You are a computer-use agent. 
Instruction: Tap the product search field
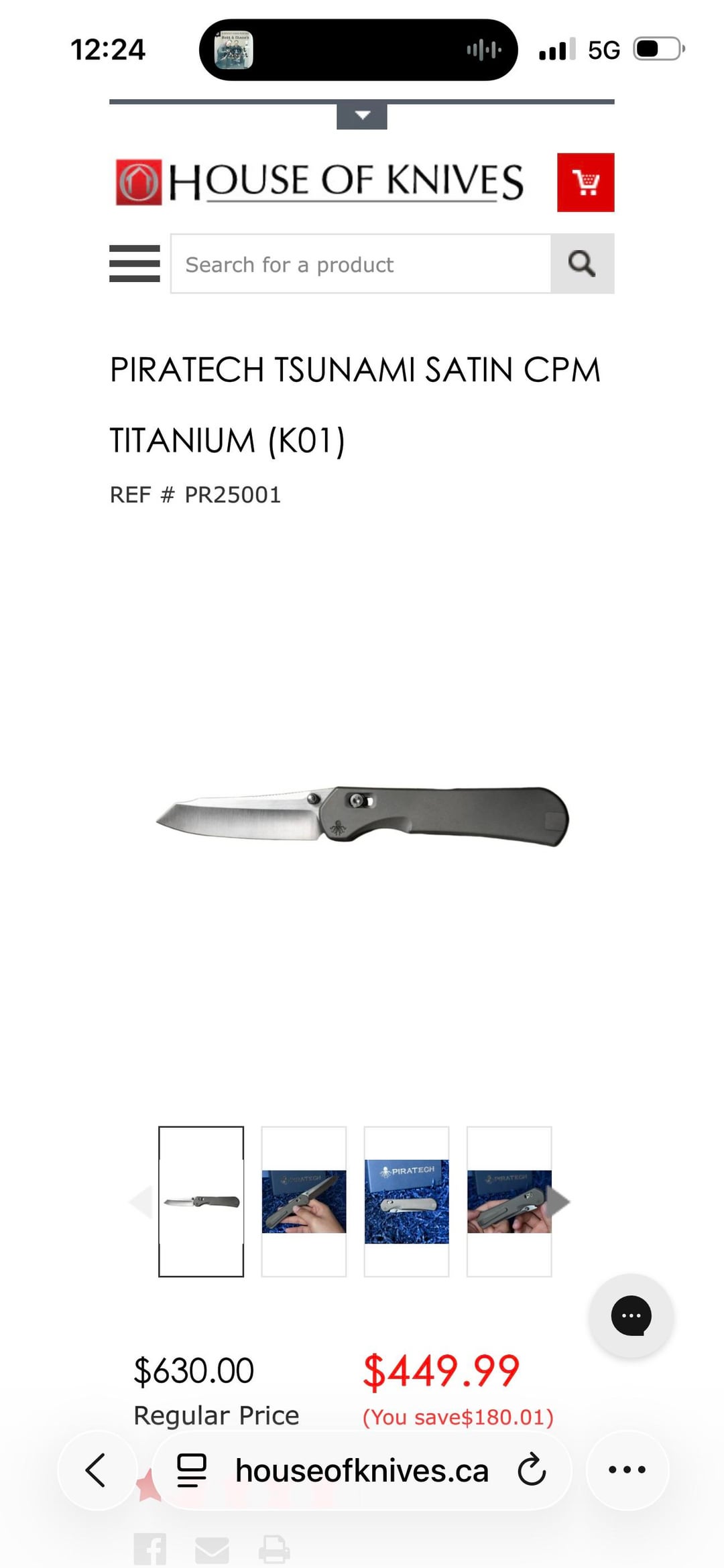[x=361, y=264]
